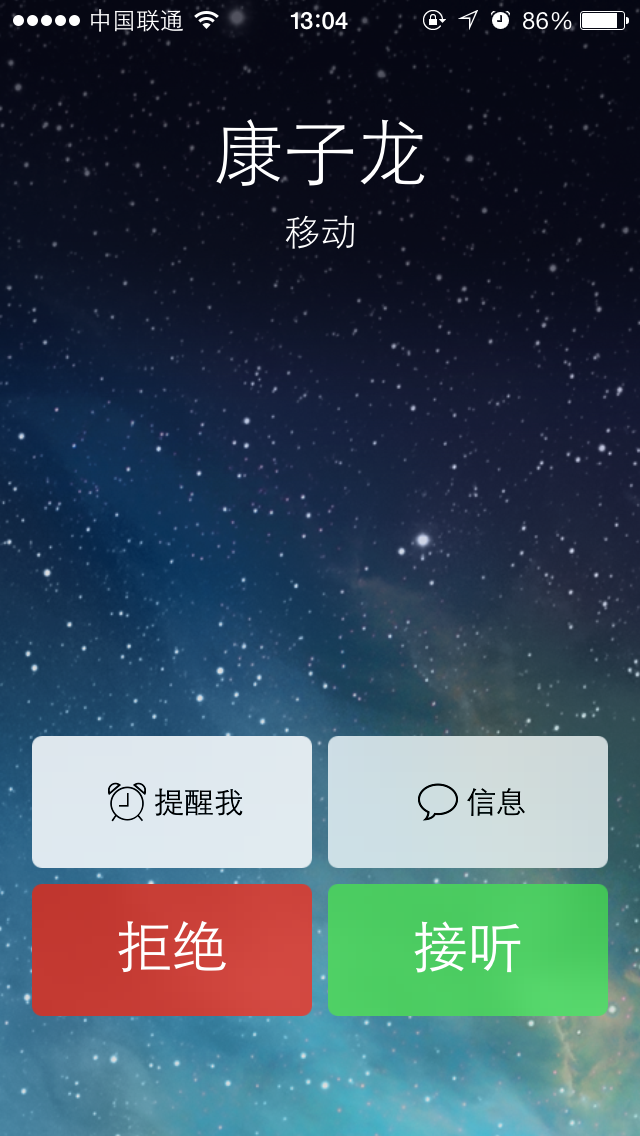Tap 提醒我 to set a callback reminder
Image resolution: width=640 pixels, height=1136 pixels.
(x=172, y=802)
